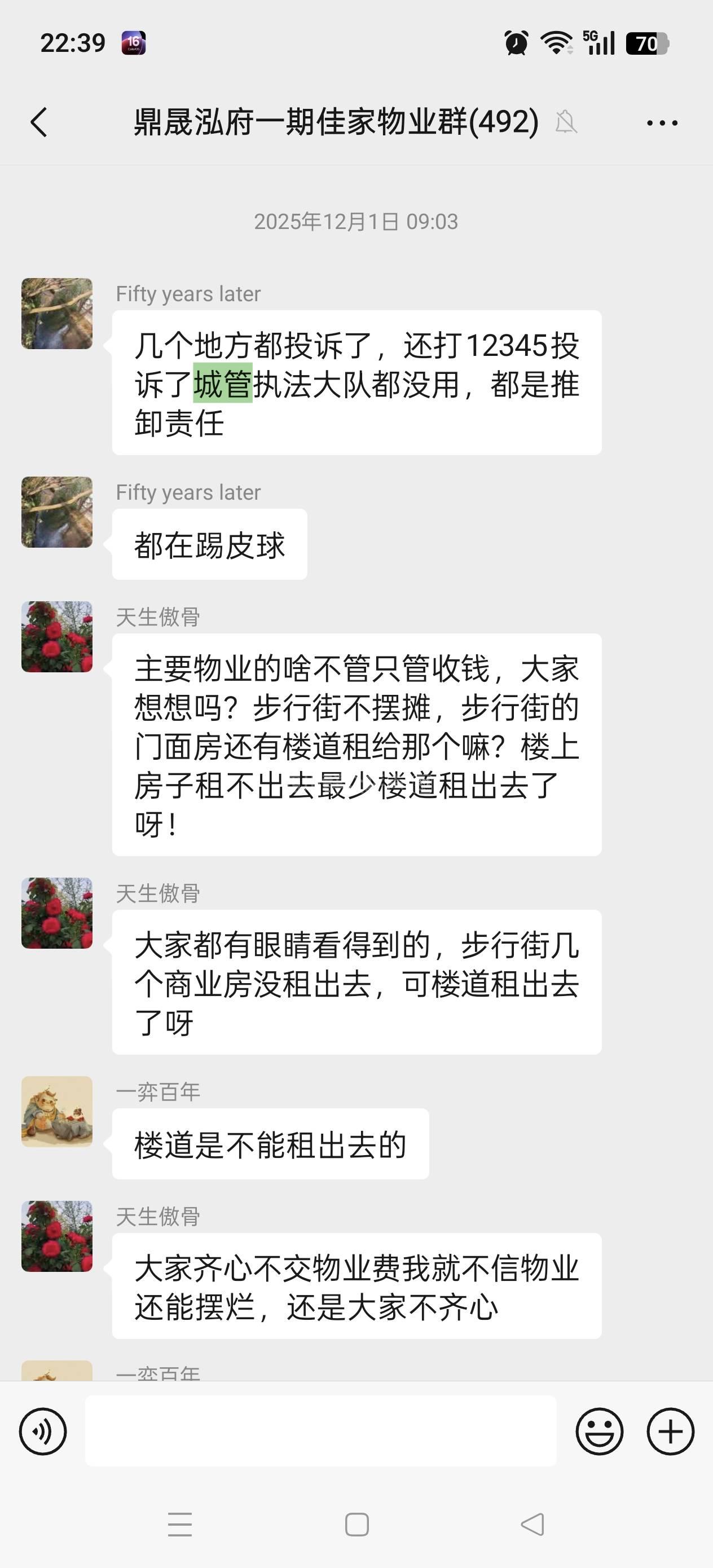Open the emoji picker
The image size is (713, 1568).
599,1431
